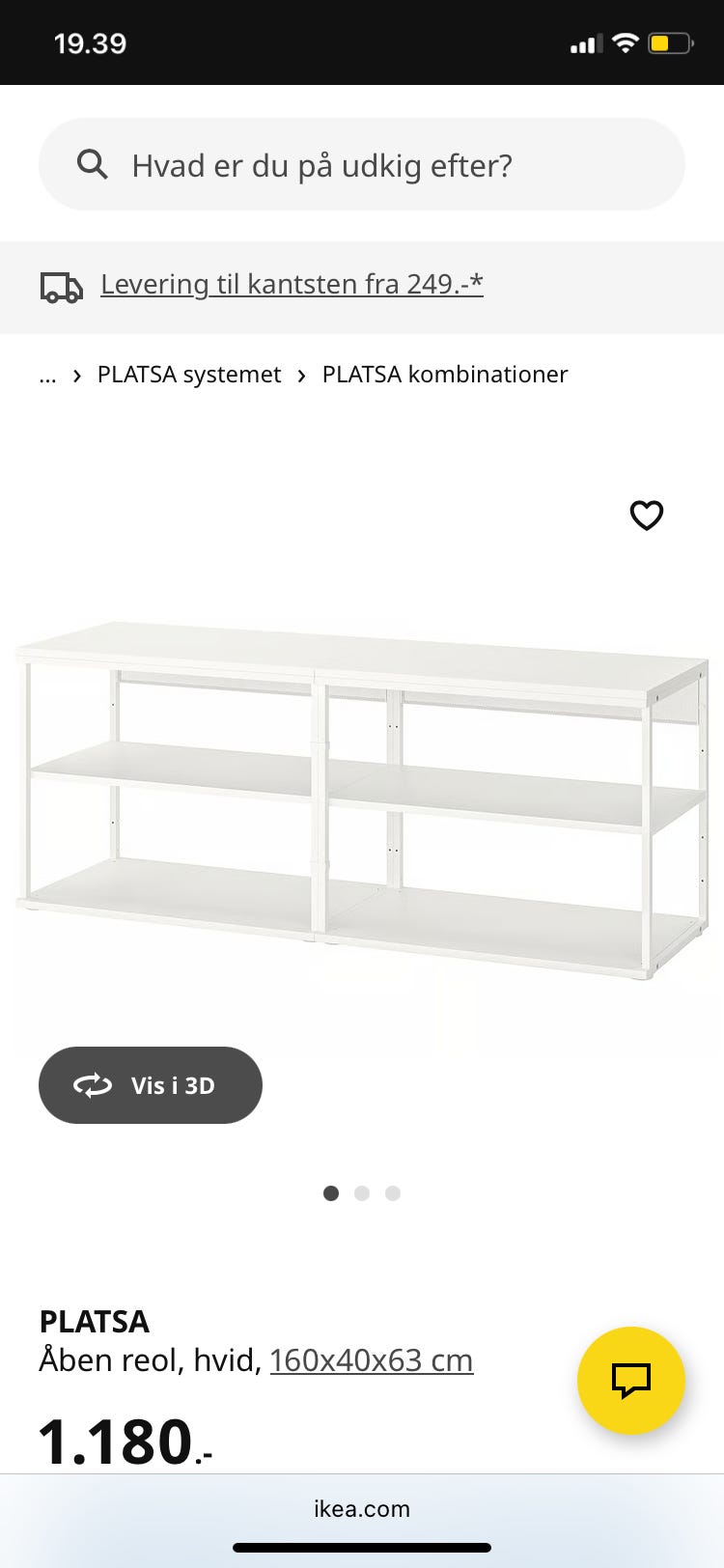Open PLATSA kombinationer breadcrumb
The width and height of the screenshot is (724, 1568).
click(445, 375)
